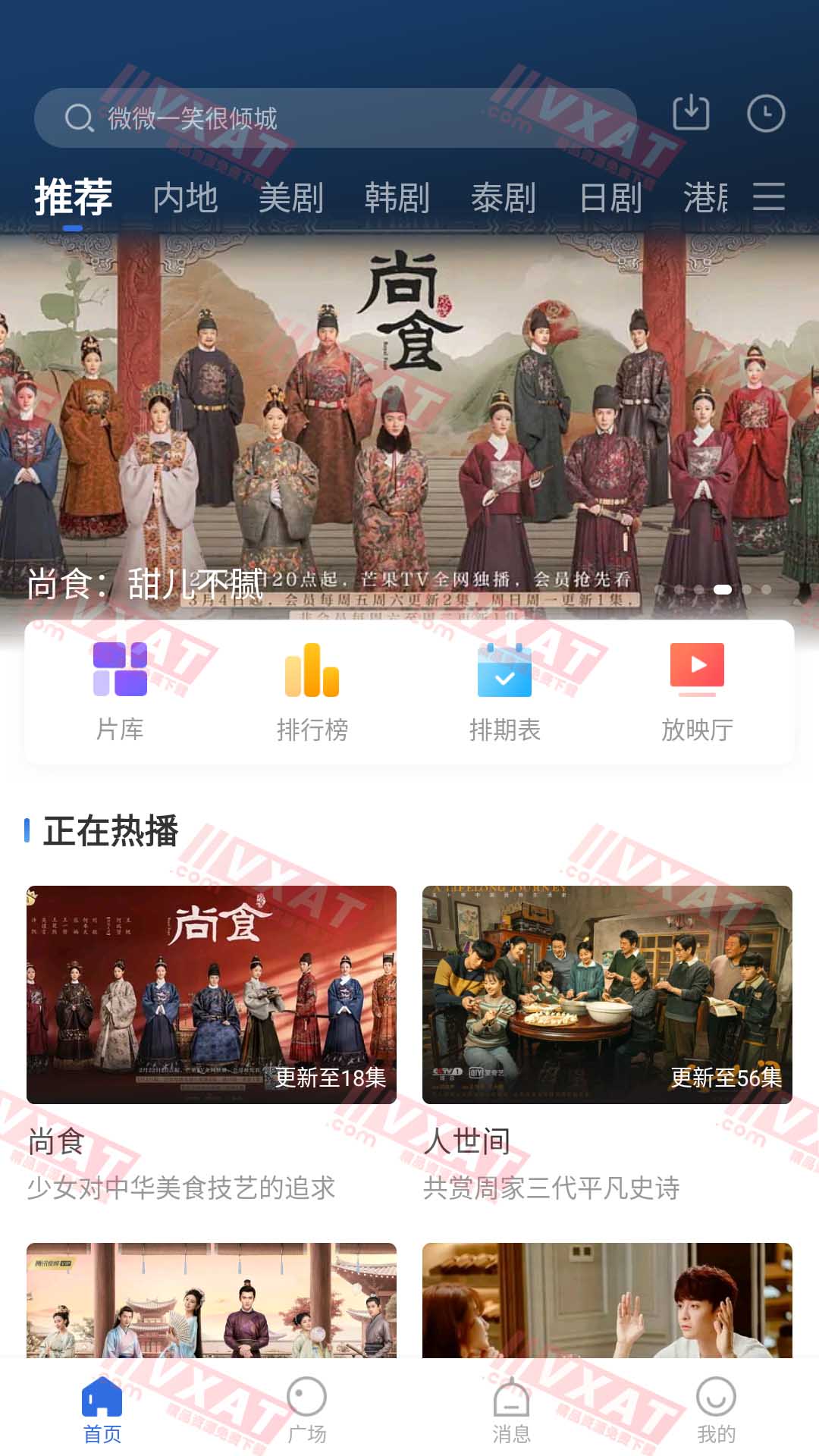Open all channel categories via hamburger icon
The width and height of the screenshot is (819, 1456).
pos(771,197)
